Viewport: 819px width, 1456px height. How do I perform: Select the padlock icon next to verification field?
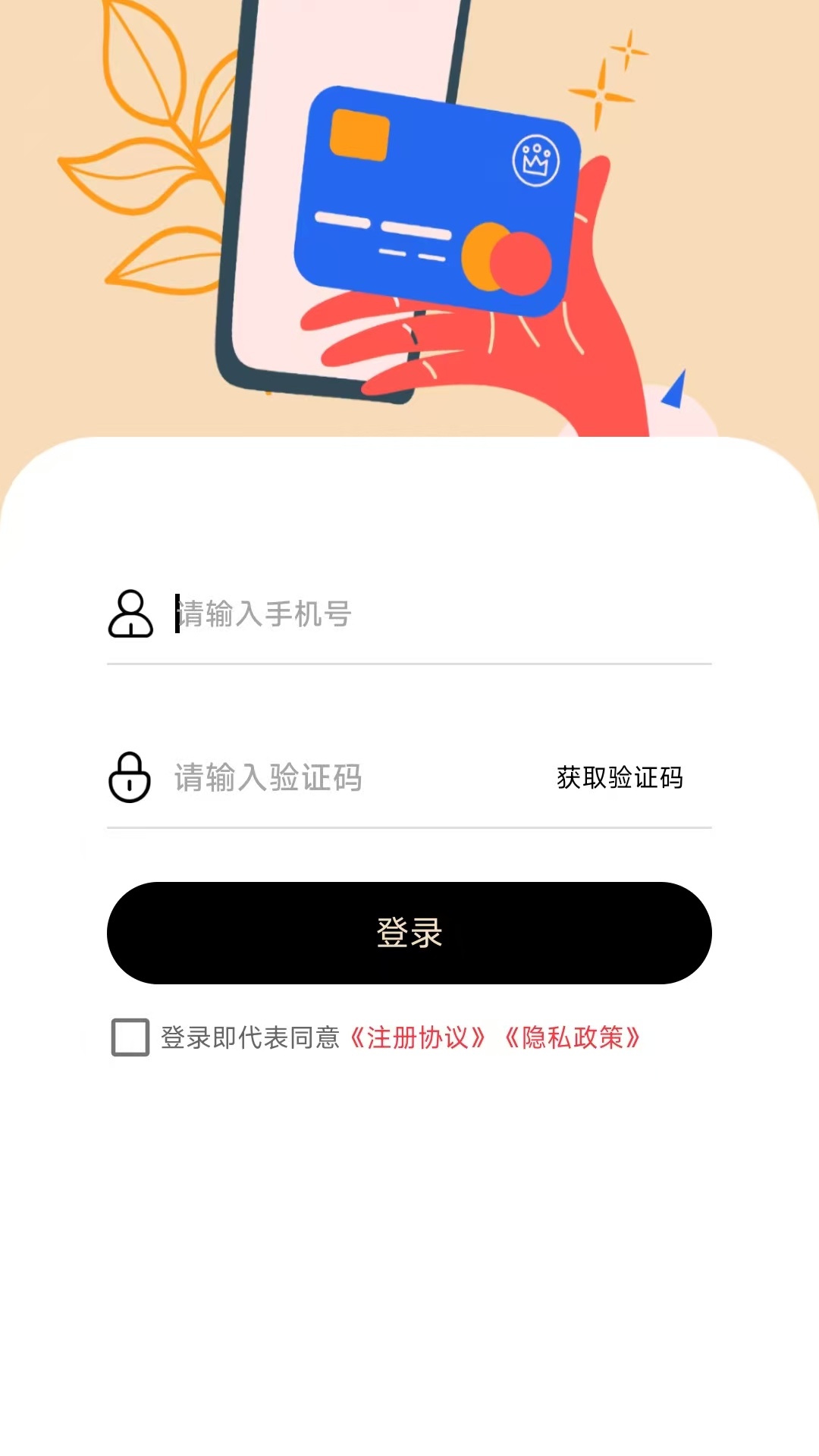pos(128,779)
